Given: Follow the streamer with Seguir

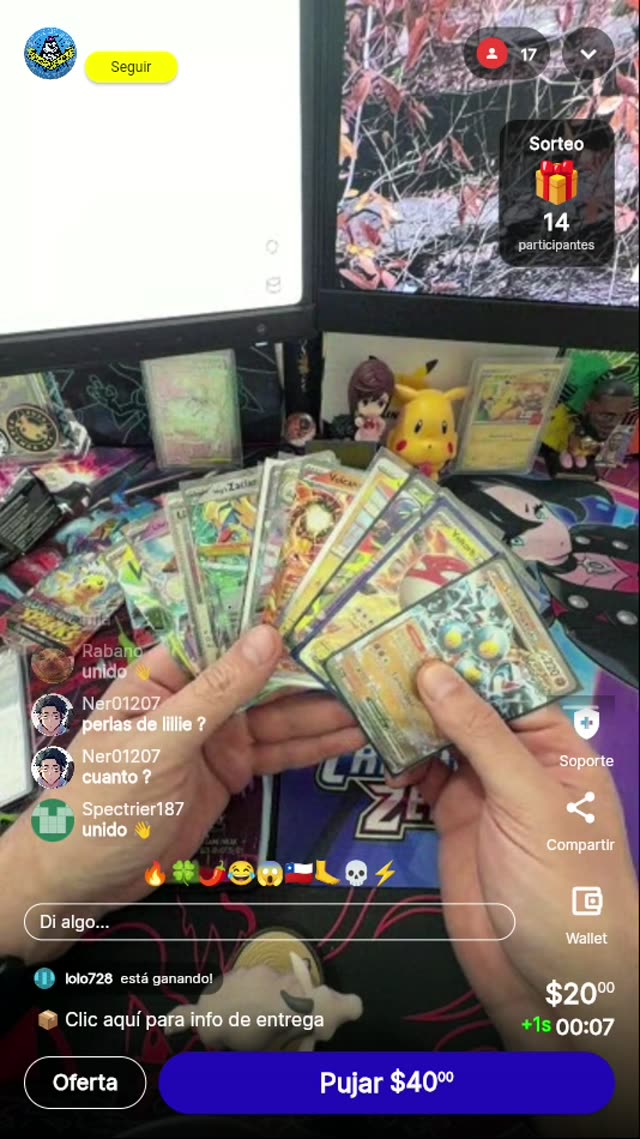Looking at the screenshot, I should 131,67.
